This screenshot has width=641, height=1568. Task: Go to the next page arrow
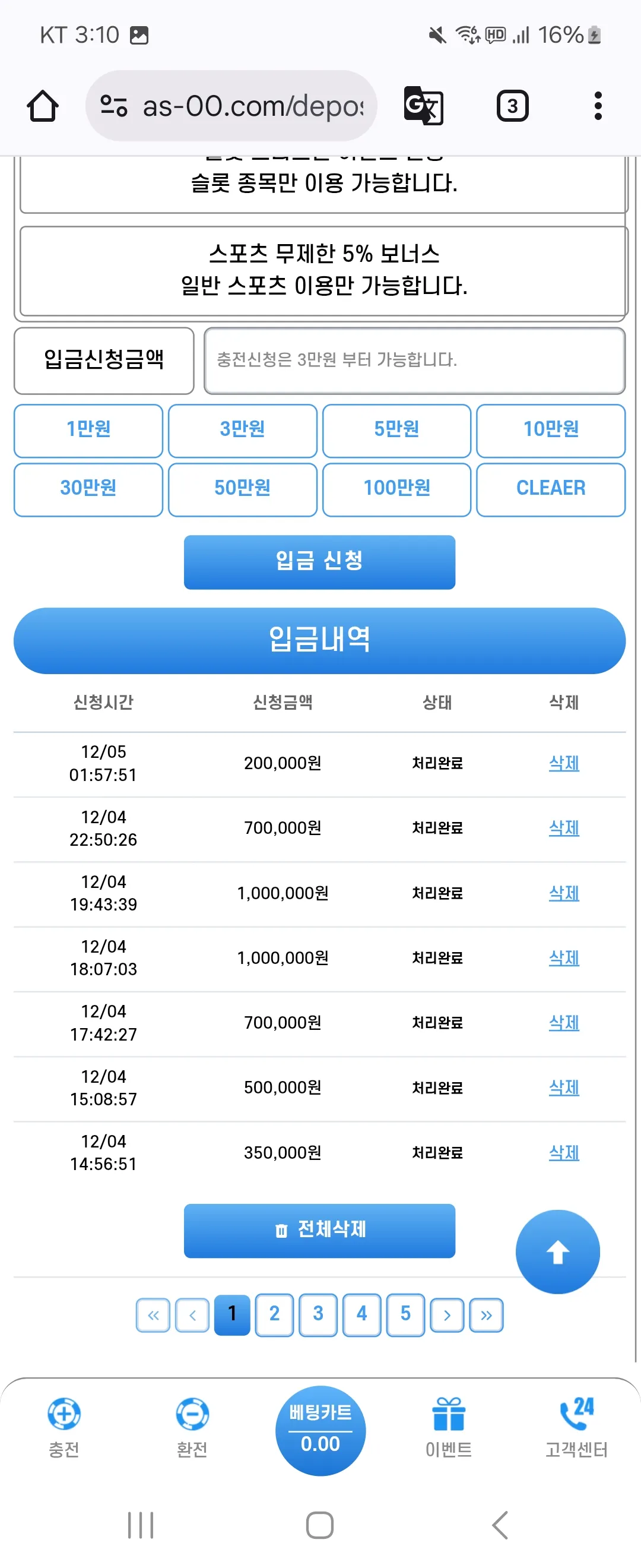point(447,1316)
